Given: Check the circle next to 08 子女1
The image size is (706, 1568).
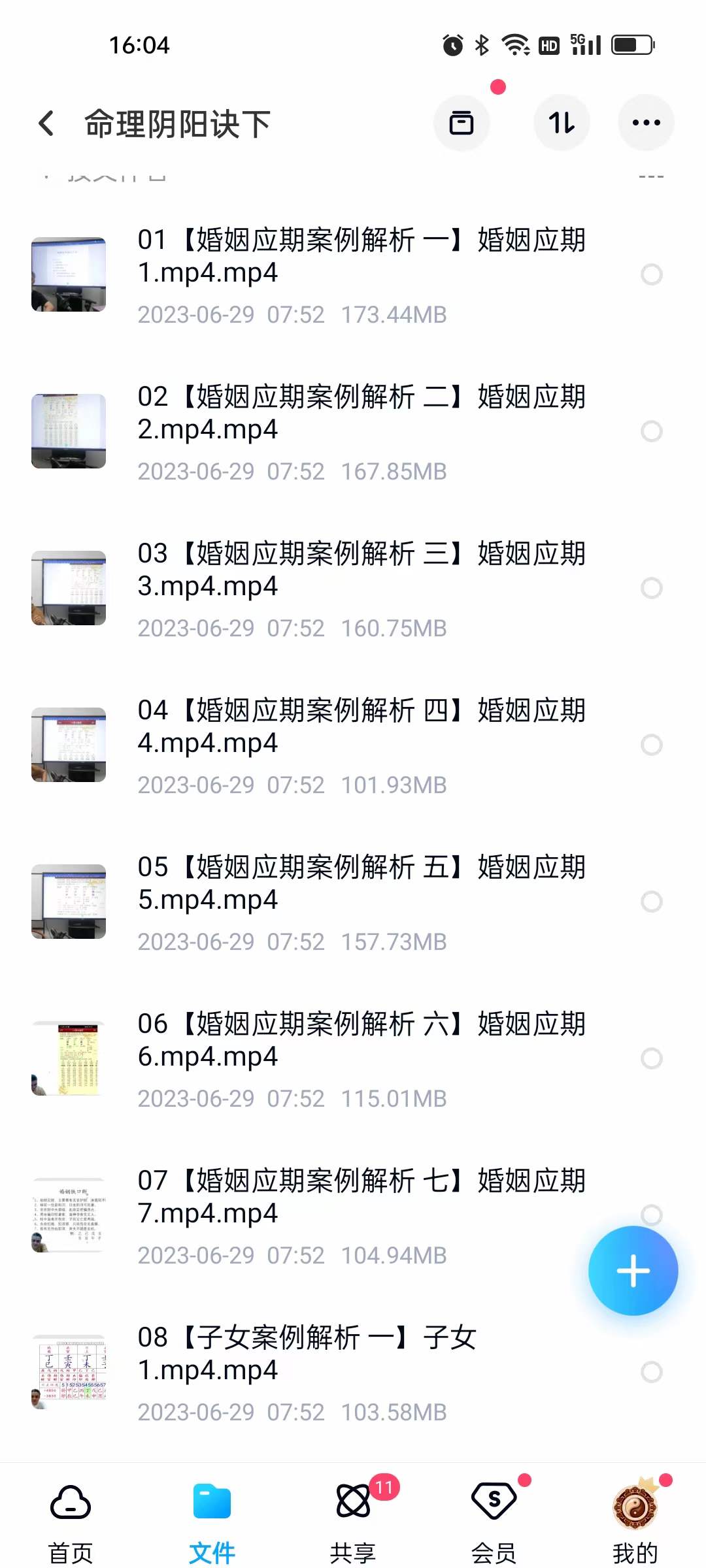Looking at the screenshot, I should click(651, 1372).
